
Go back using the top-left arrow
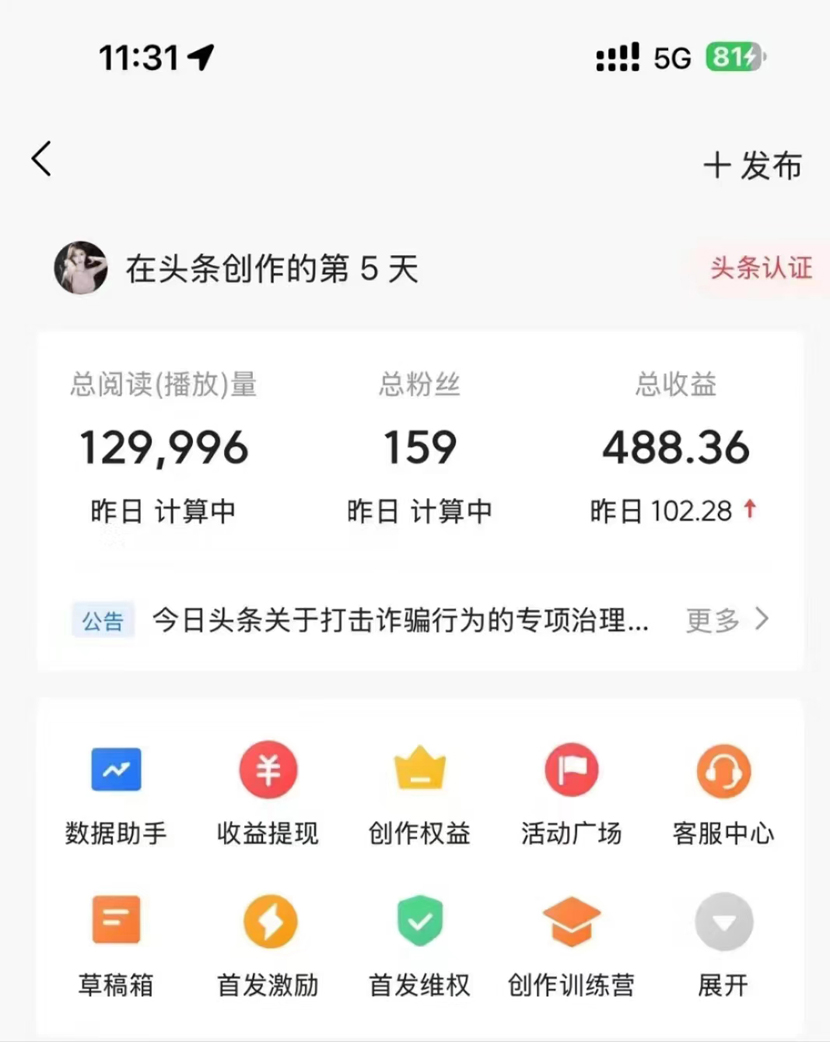(41, 160)
